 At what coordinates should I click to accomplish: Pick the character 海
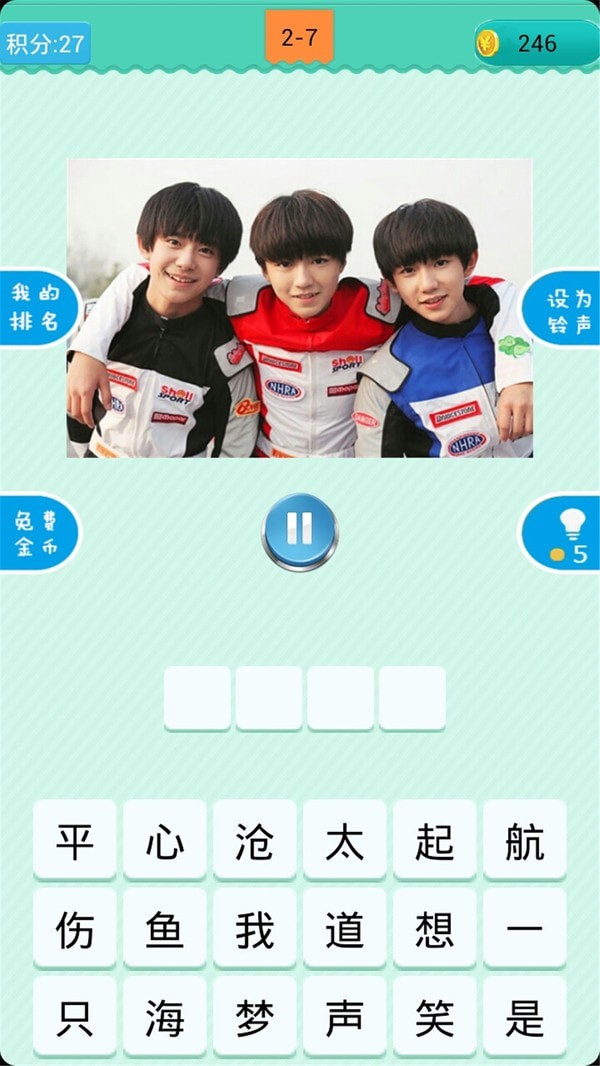[x=165, y=1018]
